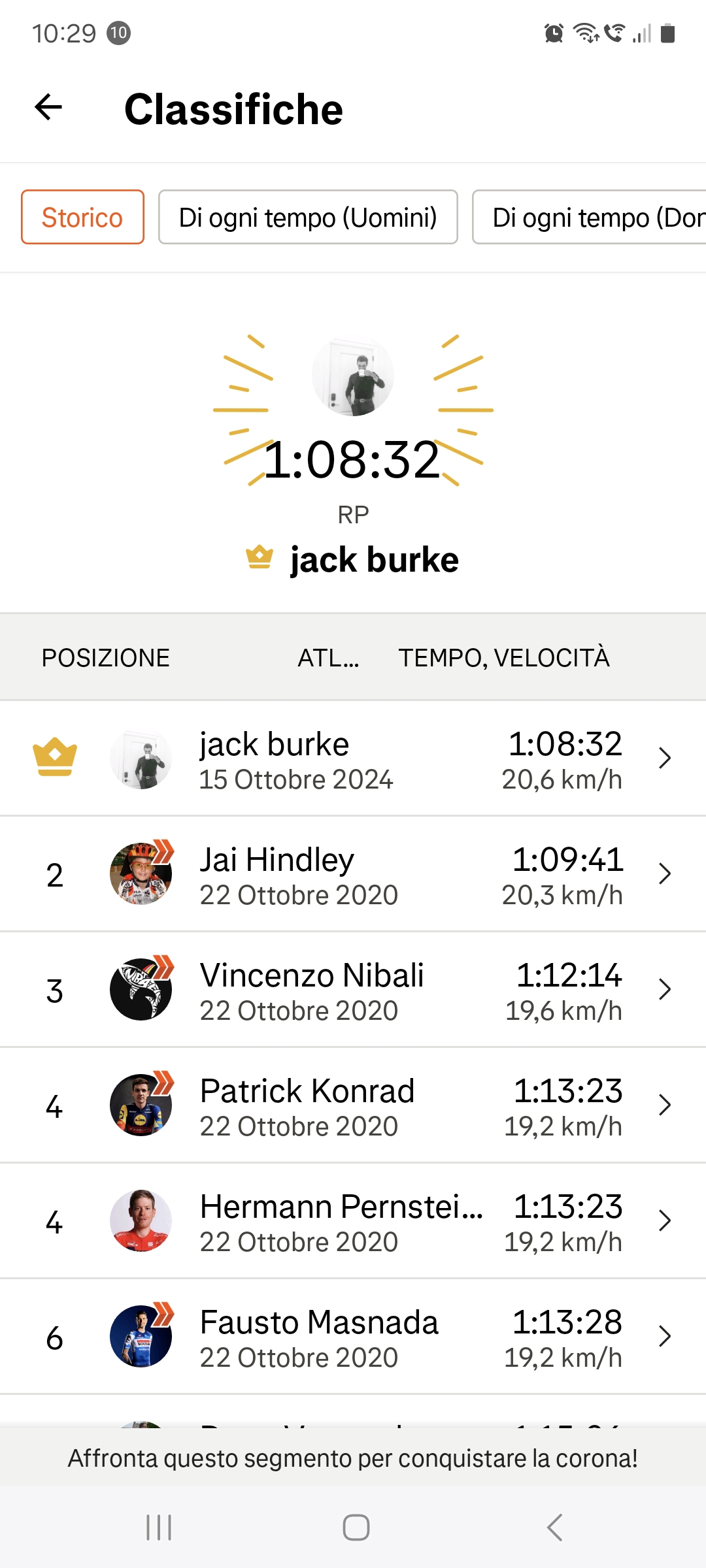
Task: Select the Storico filter chip
Action: coord(82,218)
